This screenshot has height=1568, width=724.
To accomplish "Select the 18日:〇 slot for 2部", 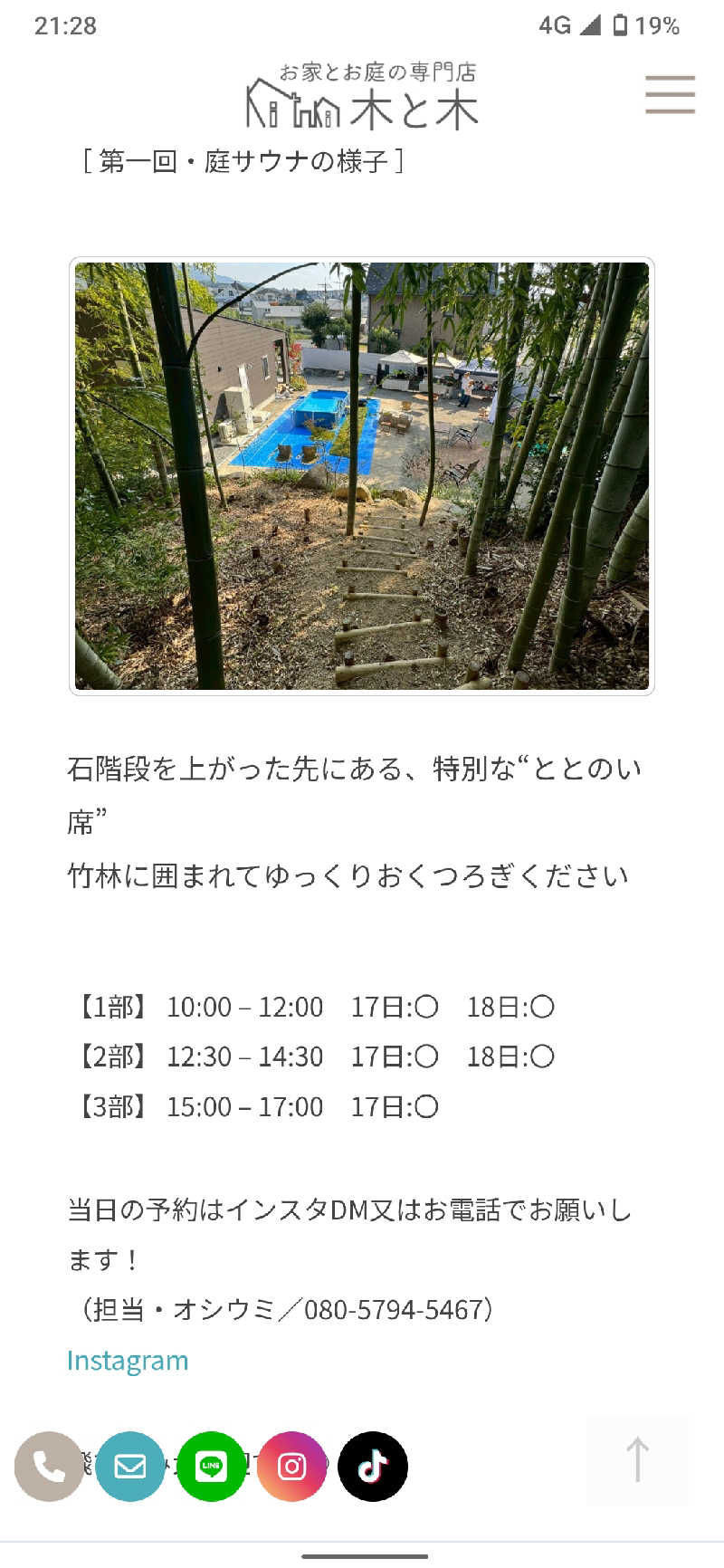I will pos(513,1056).
